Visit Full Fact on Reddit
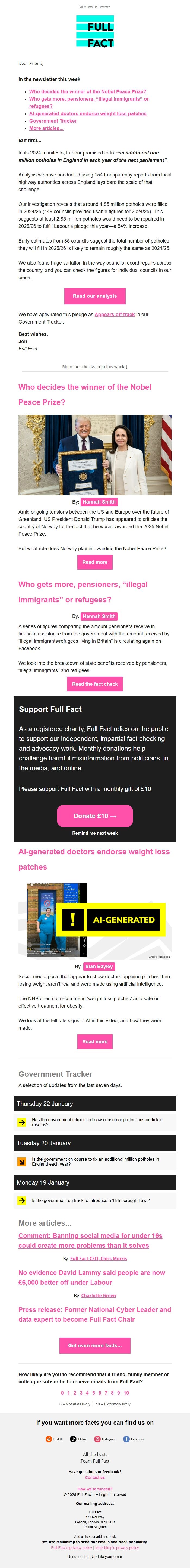The width and height of the screenshot is (190, 1568). pos(54,1439)
